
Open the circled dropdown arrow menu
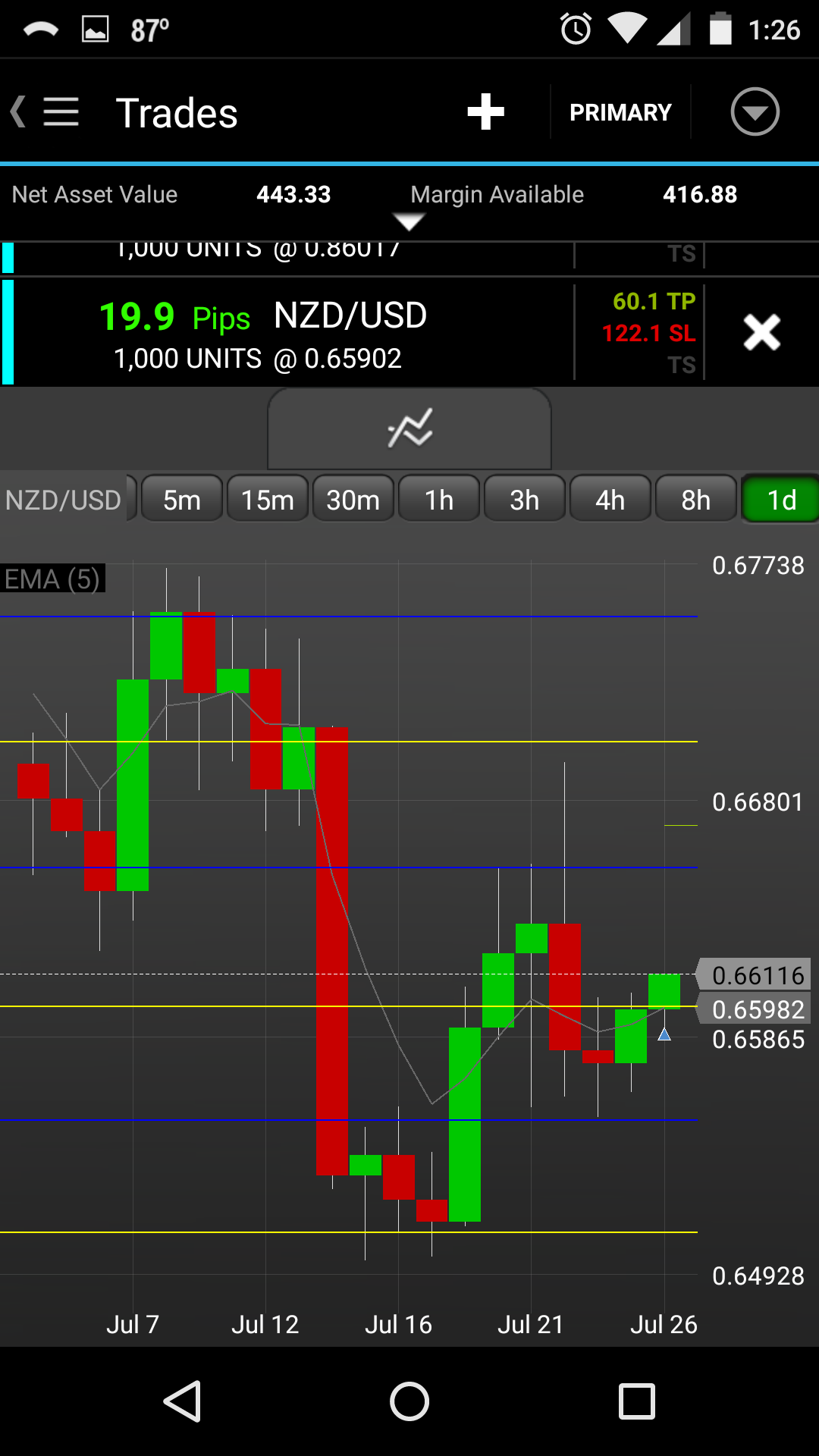(755, 112)
